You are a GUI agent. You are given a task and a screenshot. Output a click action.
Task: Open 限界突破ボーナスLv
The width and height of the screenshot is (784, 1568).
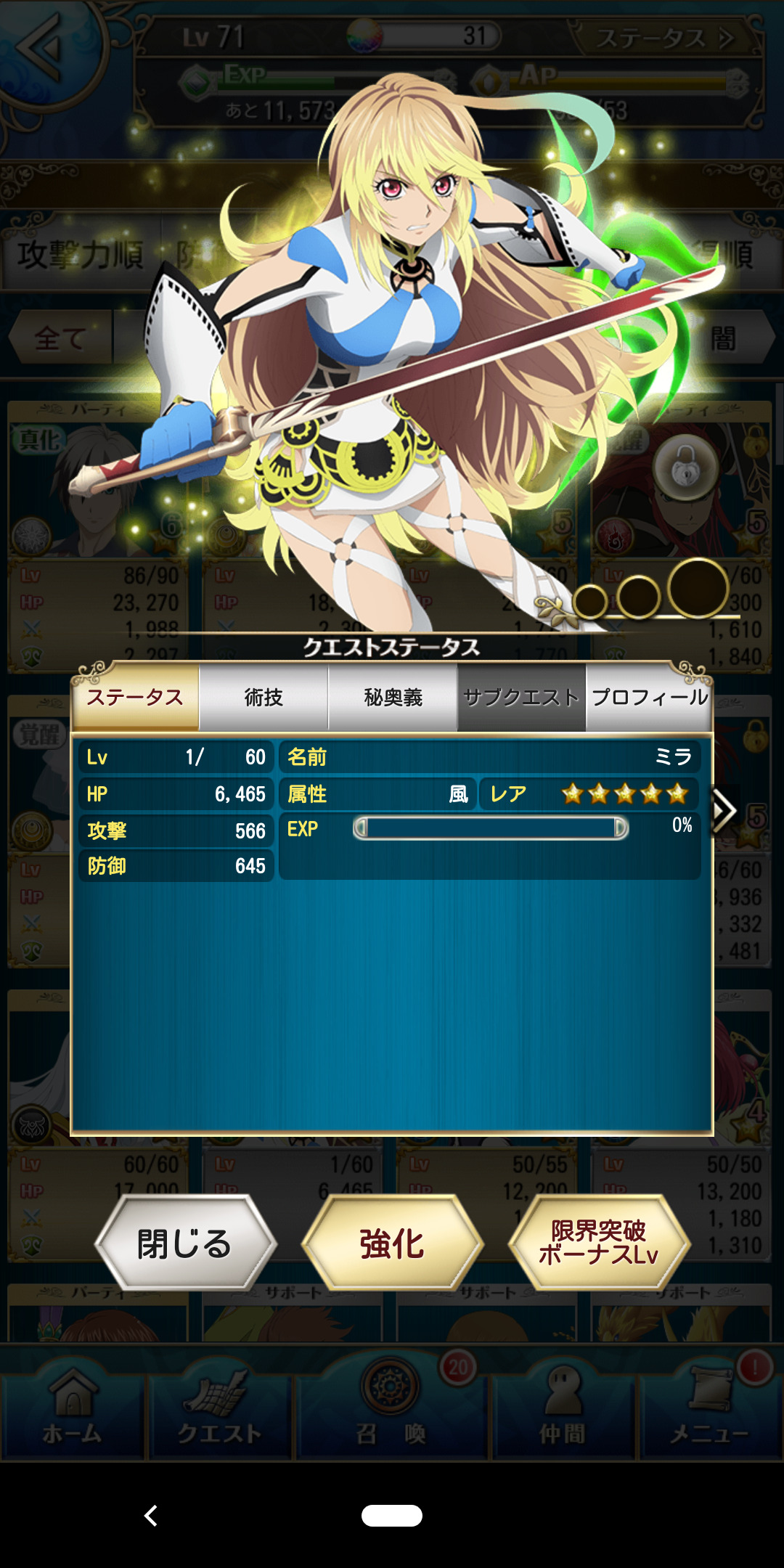pos(598,1244)
